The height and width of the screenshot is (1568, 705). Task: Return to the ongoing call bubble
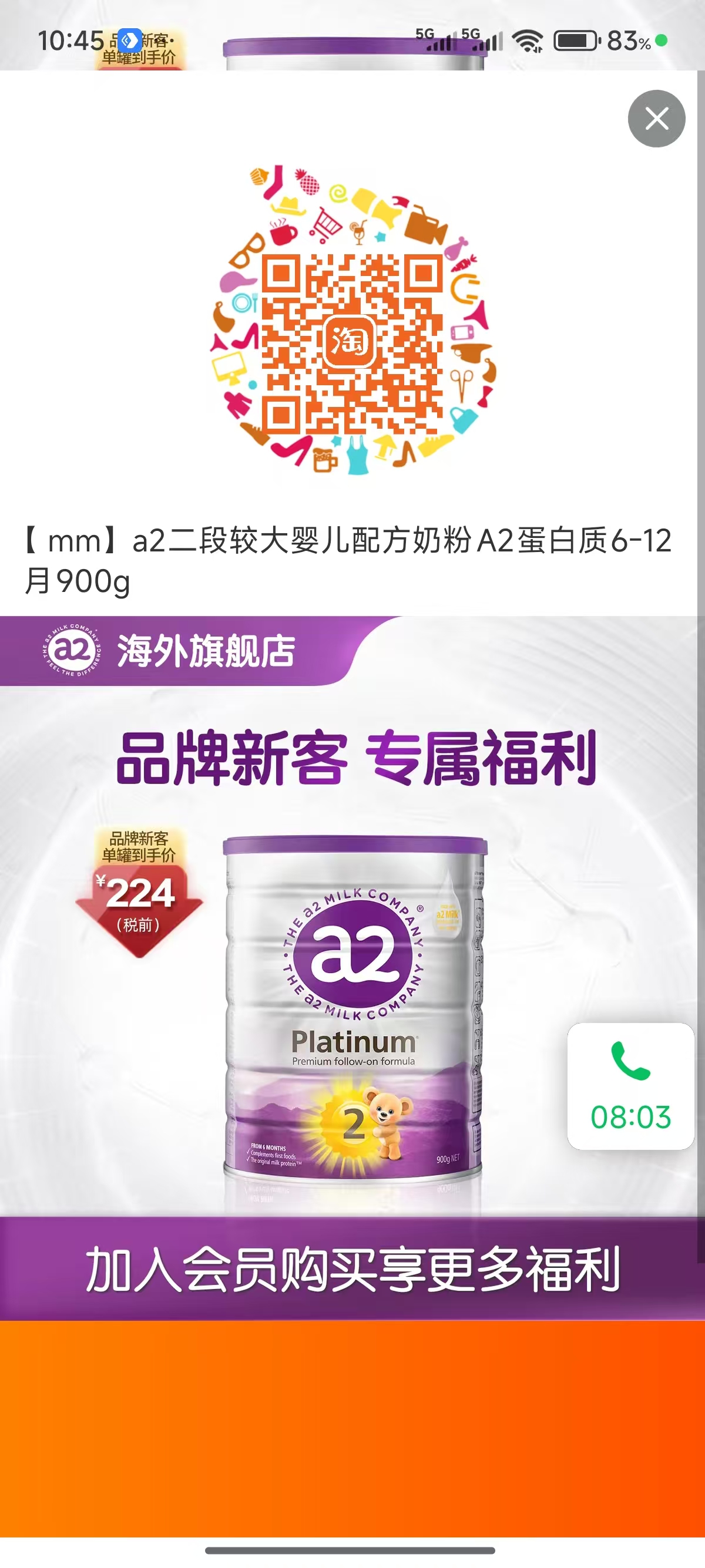point(630,1086)
